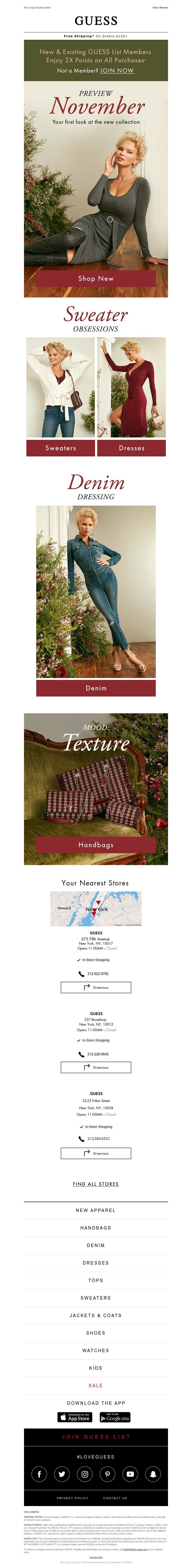Screen dimensions: 192x1568
Task: Open View in Browser link
Action: 160,7
